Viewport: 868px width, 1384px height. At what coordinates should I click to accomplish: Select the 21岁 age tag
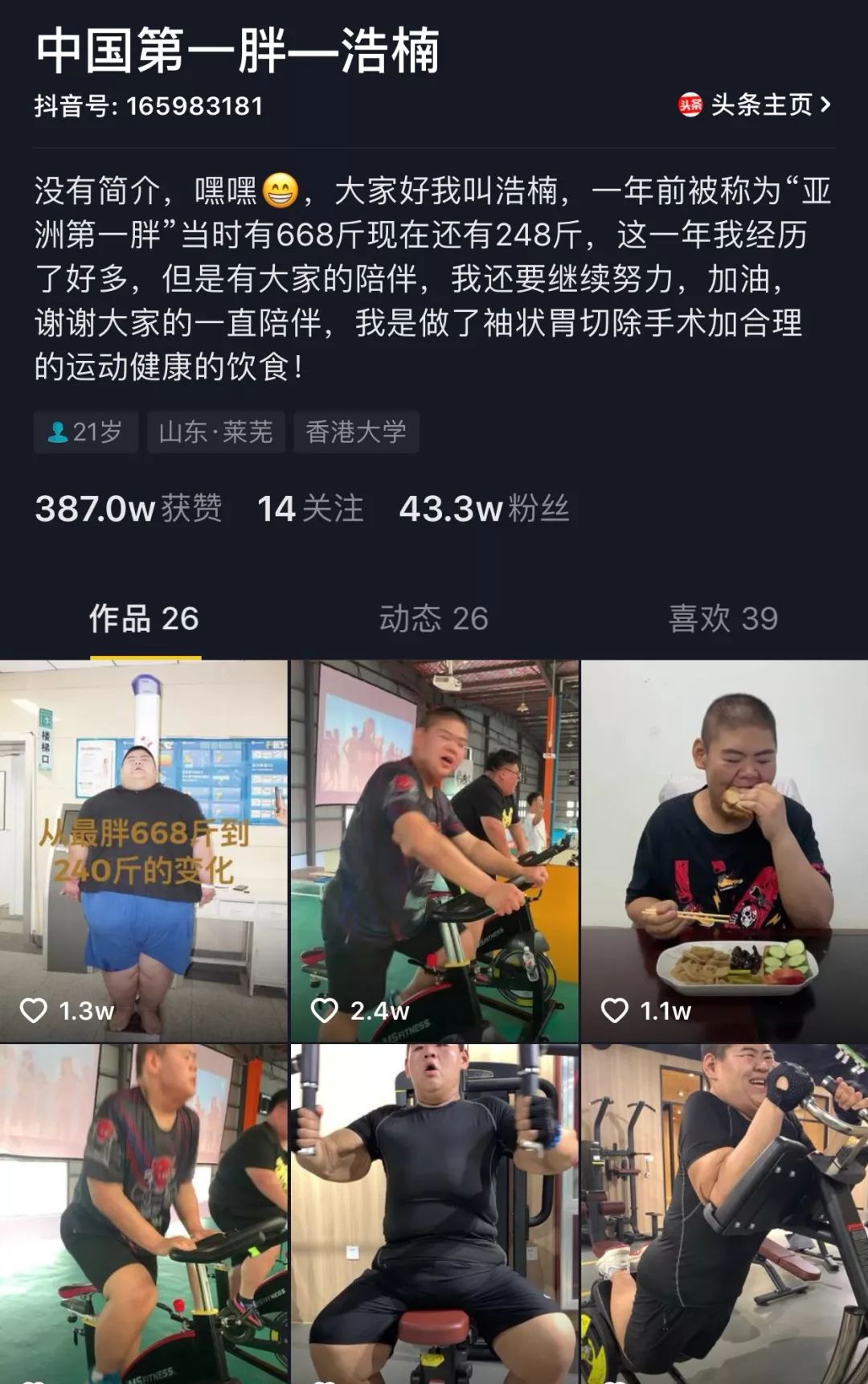(x=84, y=432)
